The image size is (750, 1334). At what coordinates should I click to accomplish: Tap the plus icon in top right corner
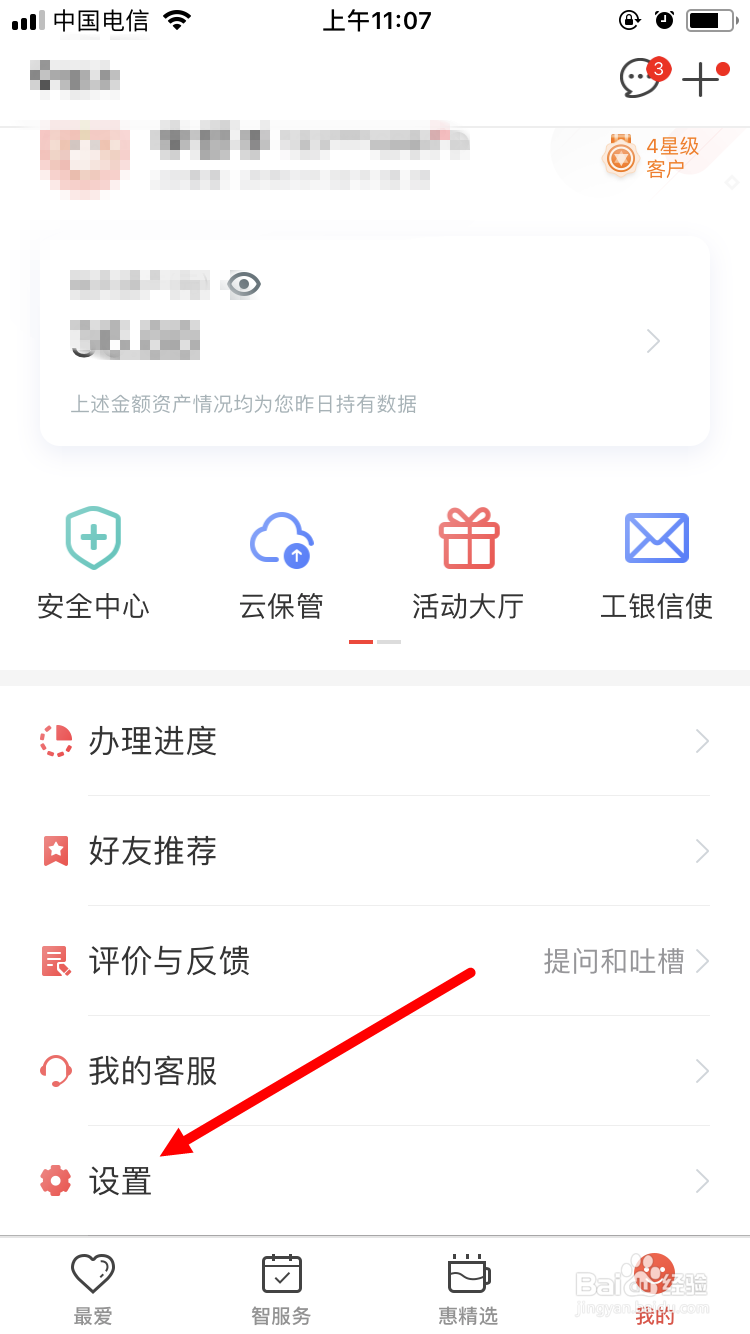700,78
